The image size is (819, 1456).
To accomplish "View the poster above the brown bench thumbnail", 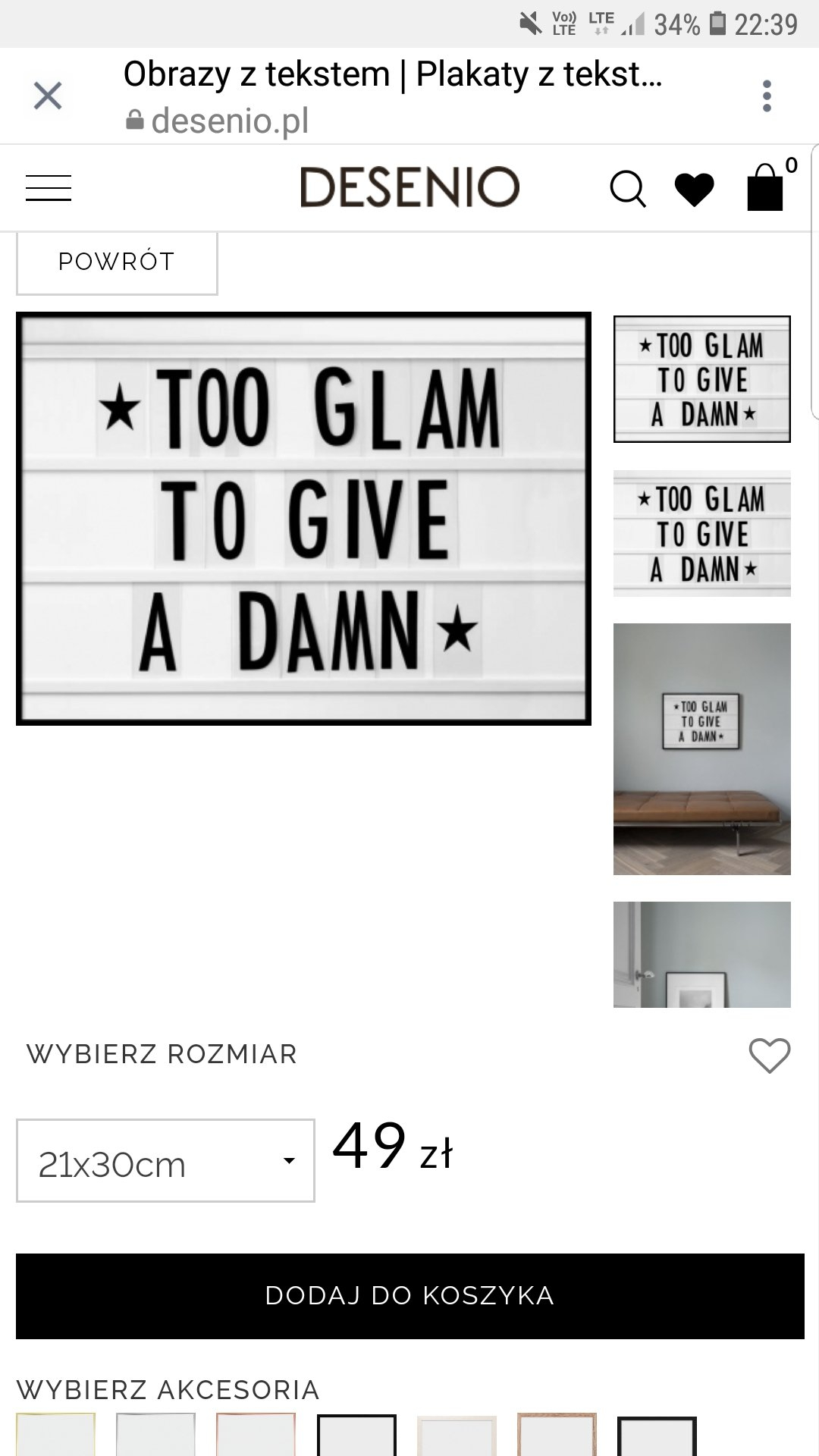I will click(x=701, y=749).
